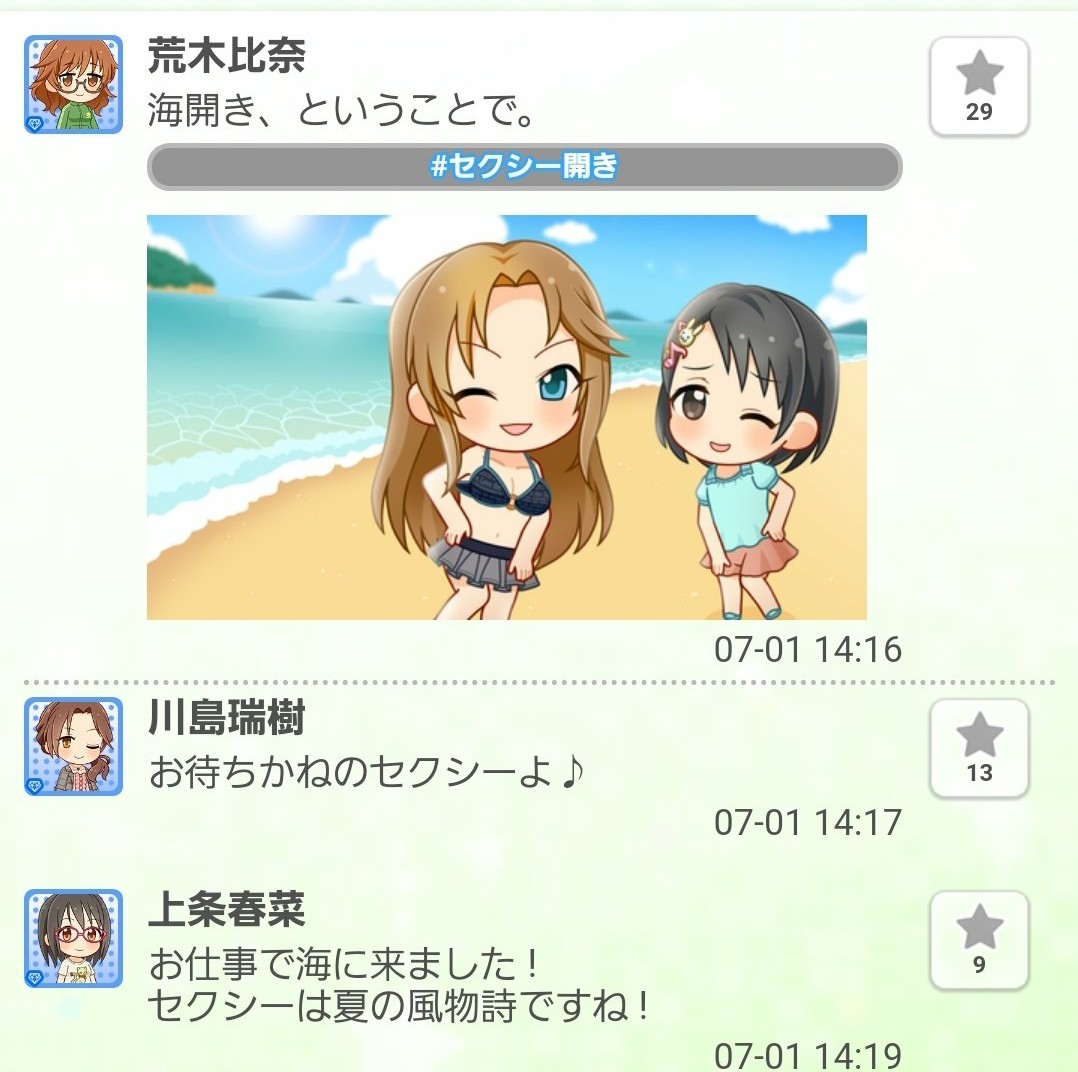
Task: Open the #セクシー開き hashtag
Action: click(525, 166)
